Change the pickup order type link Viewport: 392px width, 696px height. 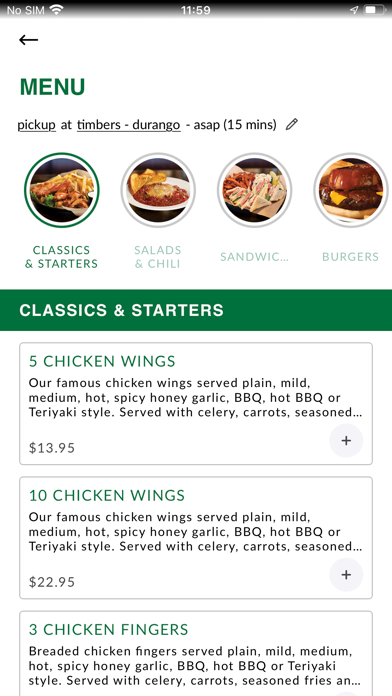point(36,125)
